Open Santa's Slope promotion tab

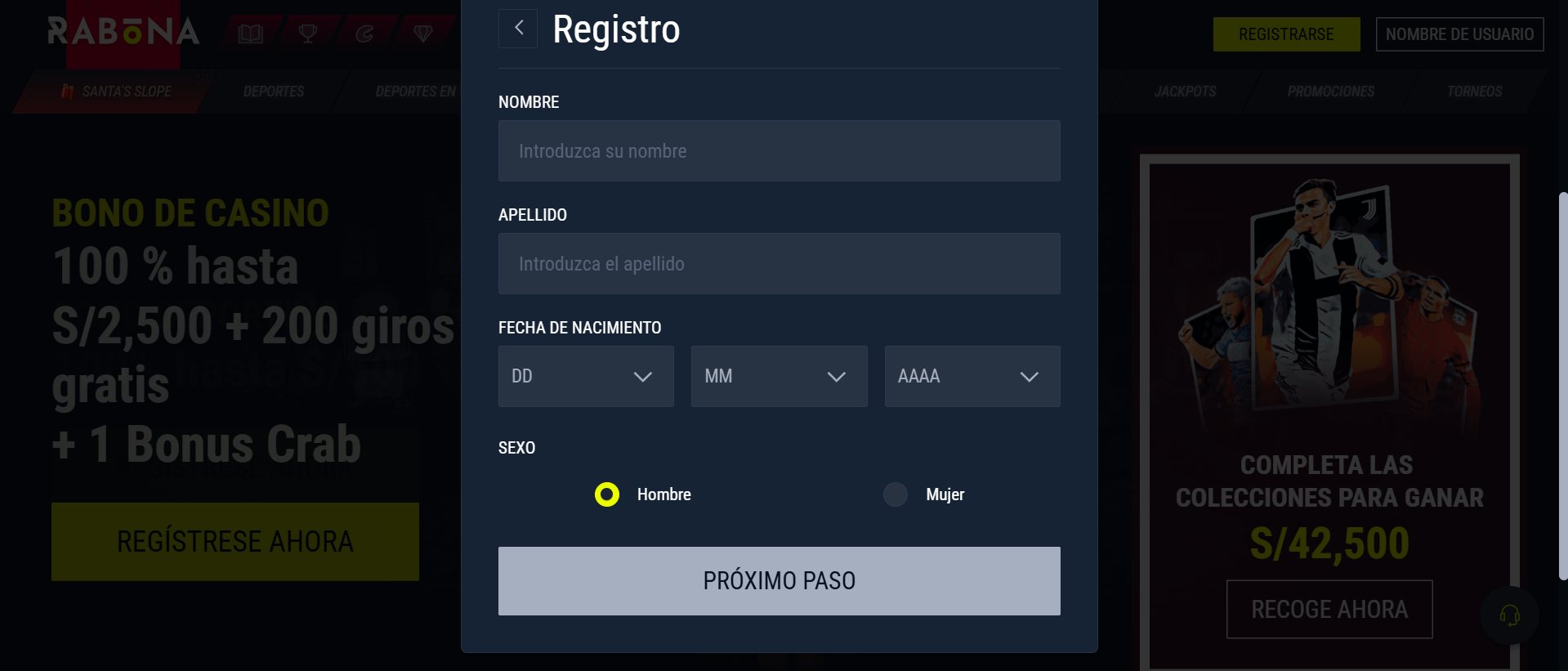click(117, 92)
